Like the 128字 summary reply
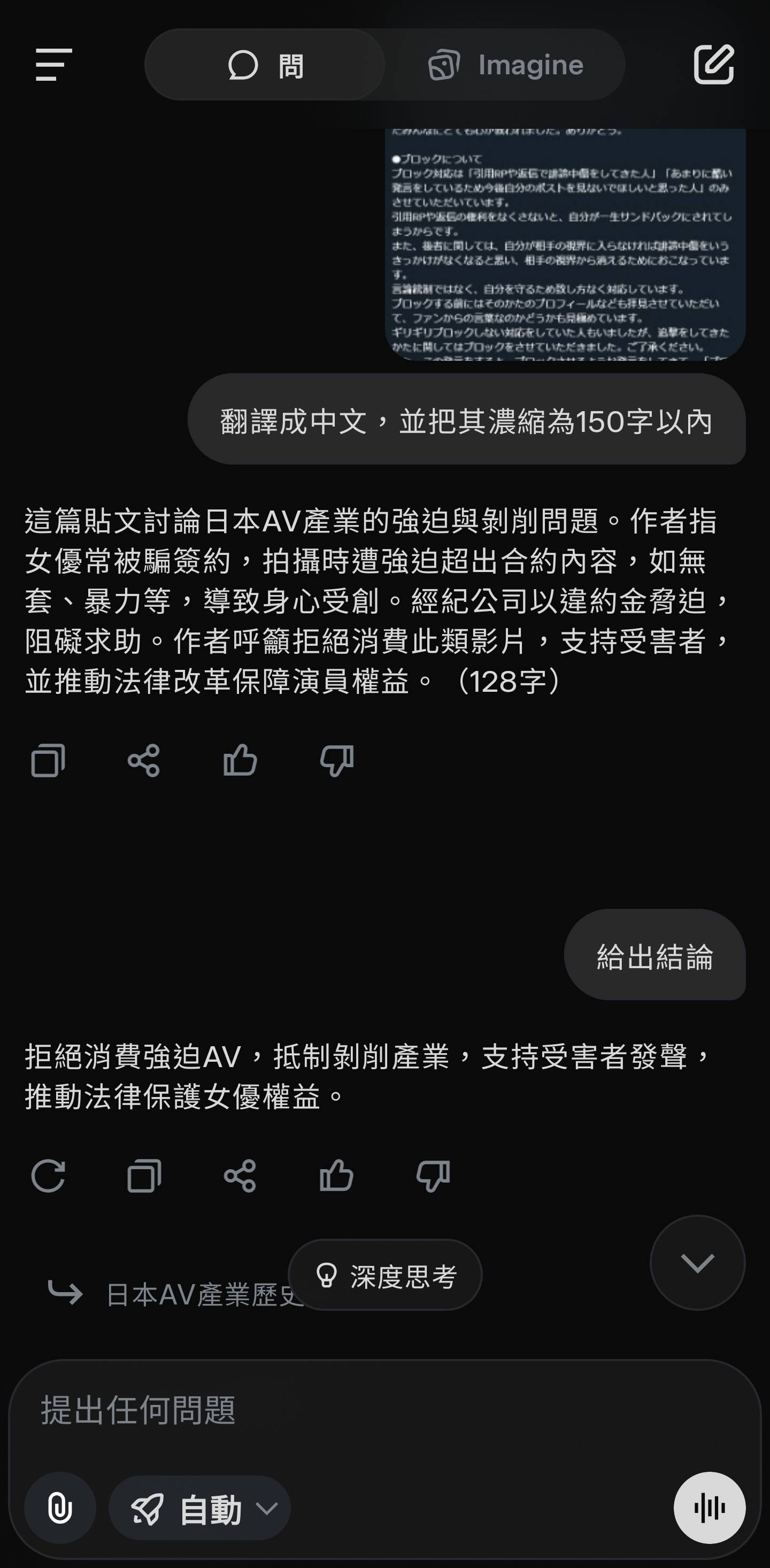 (x=240, y=760)
